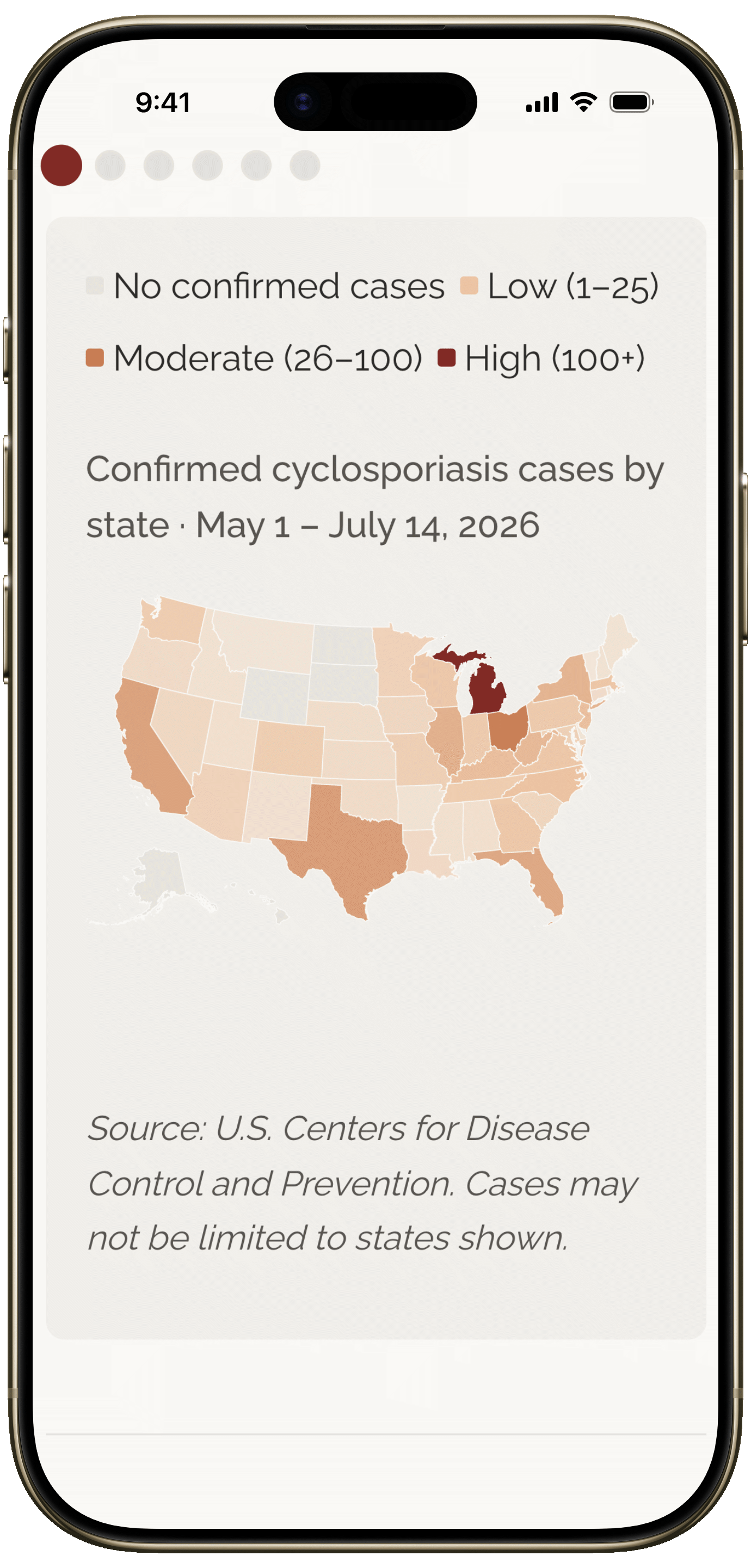This screenshot has width=751, height=1568.
Task: Tap the highlighted red page indicator dot
Action: point(61,165)
